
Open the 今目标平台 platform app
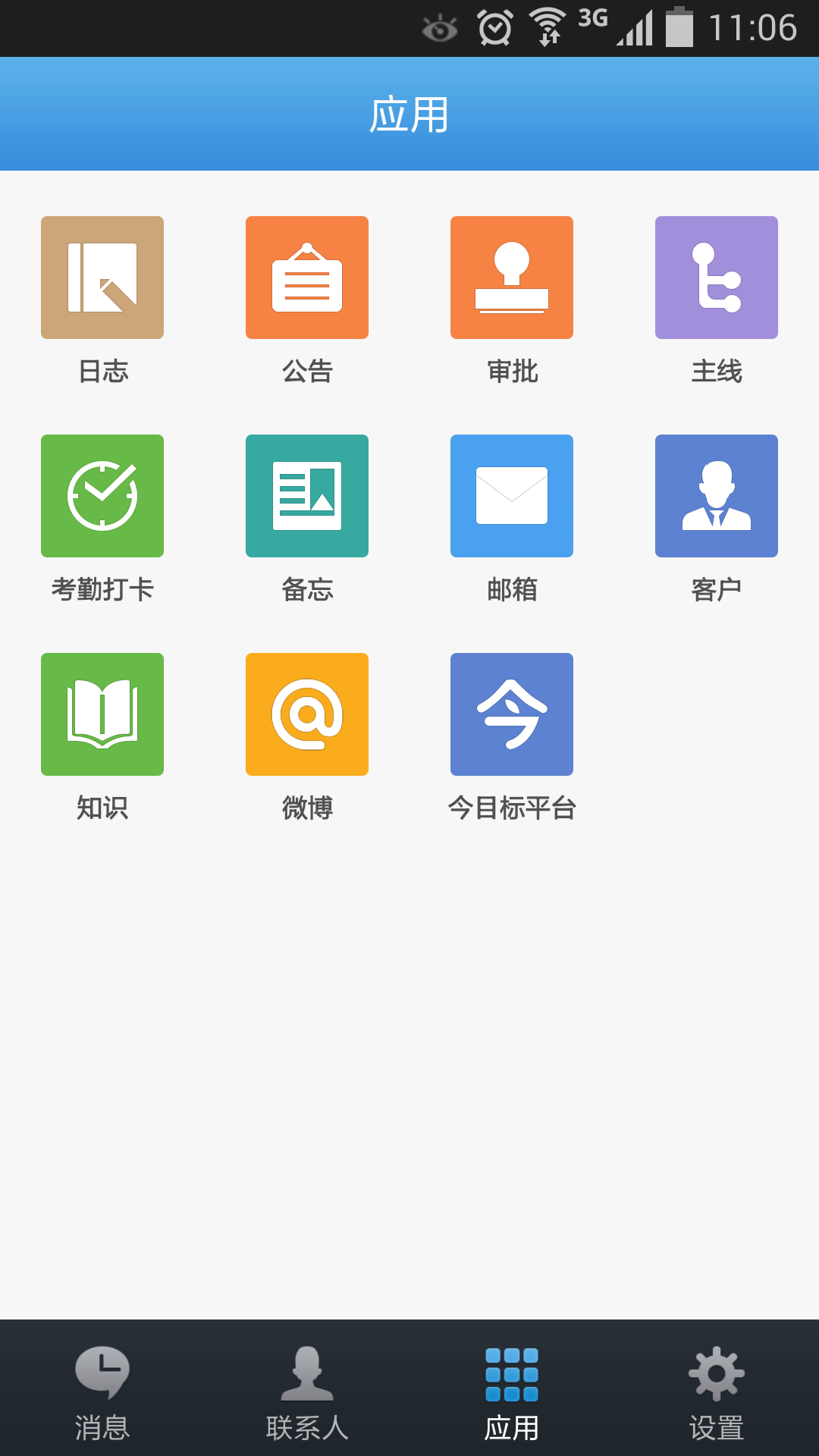coord(512,714)
